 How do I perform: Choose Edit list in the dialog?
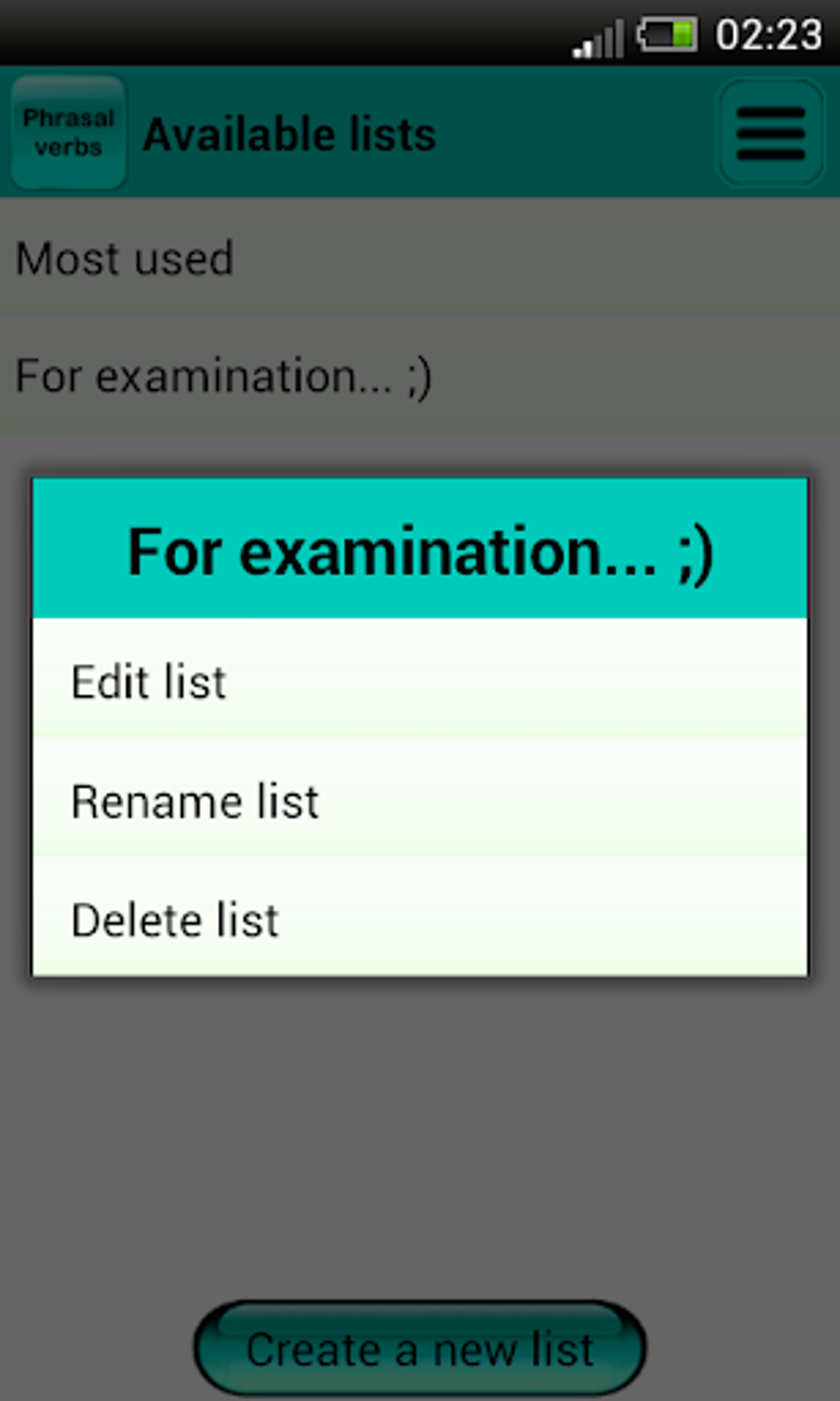point(420,679)
